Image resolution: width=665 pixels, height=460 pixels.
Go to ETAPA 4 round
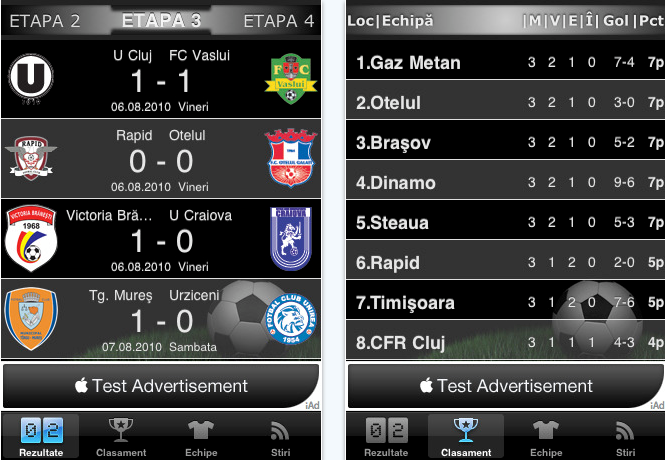pos(279,20)
